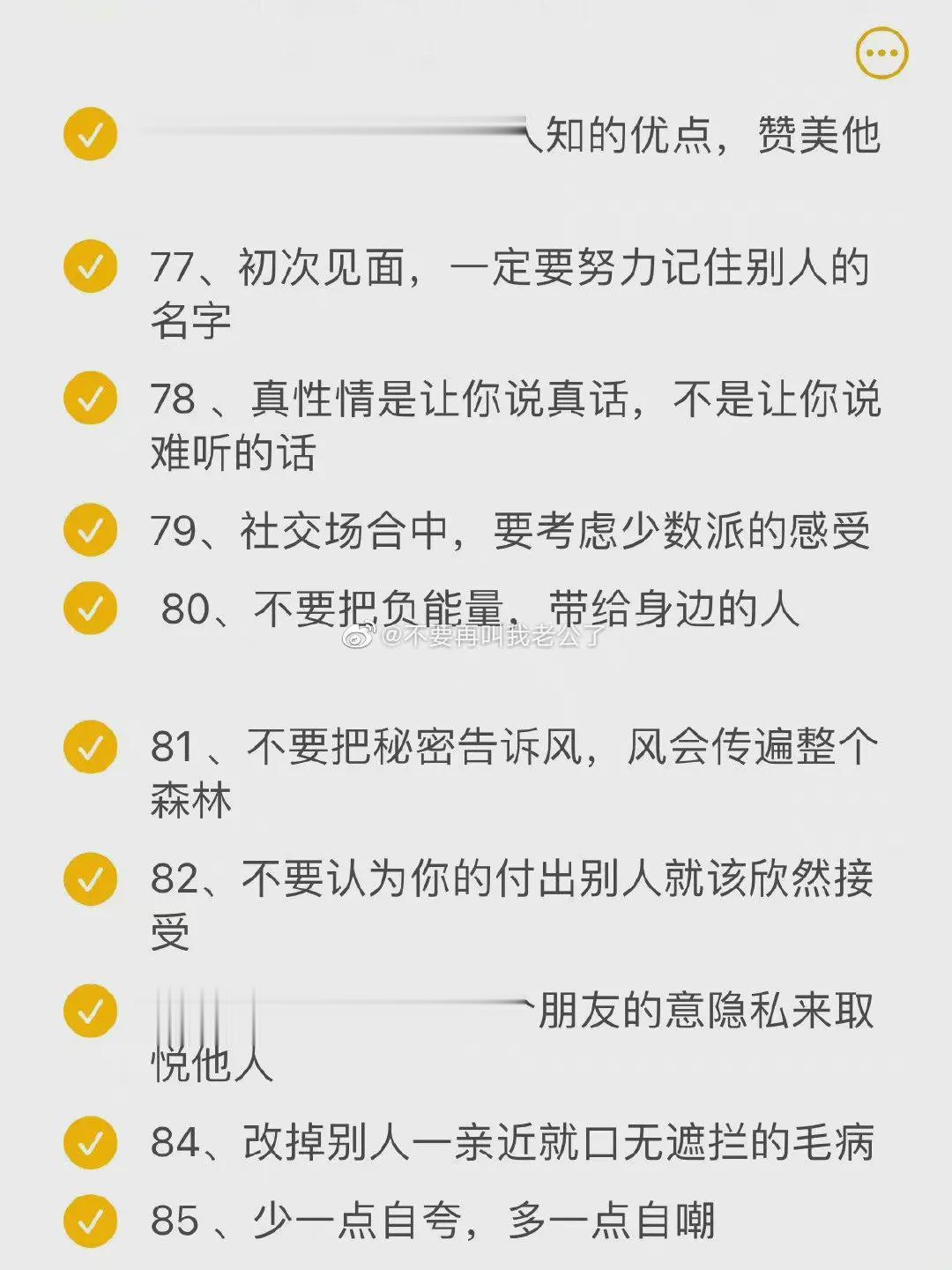Toggle checkbox for item 84 about 口无遮拦

point(91,1142)
